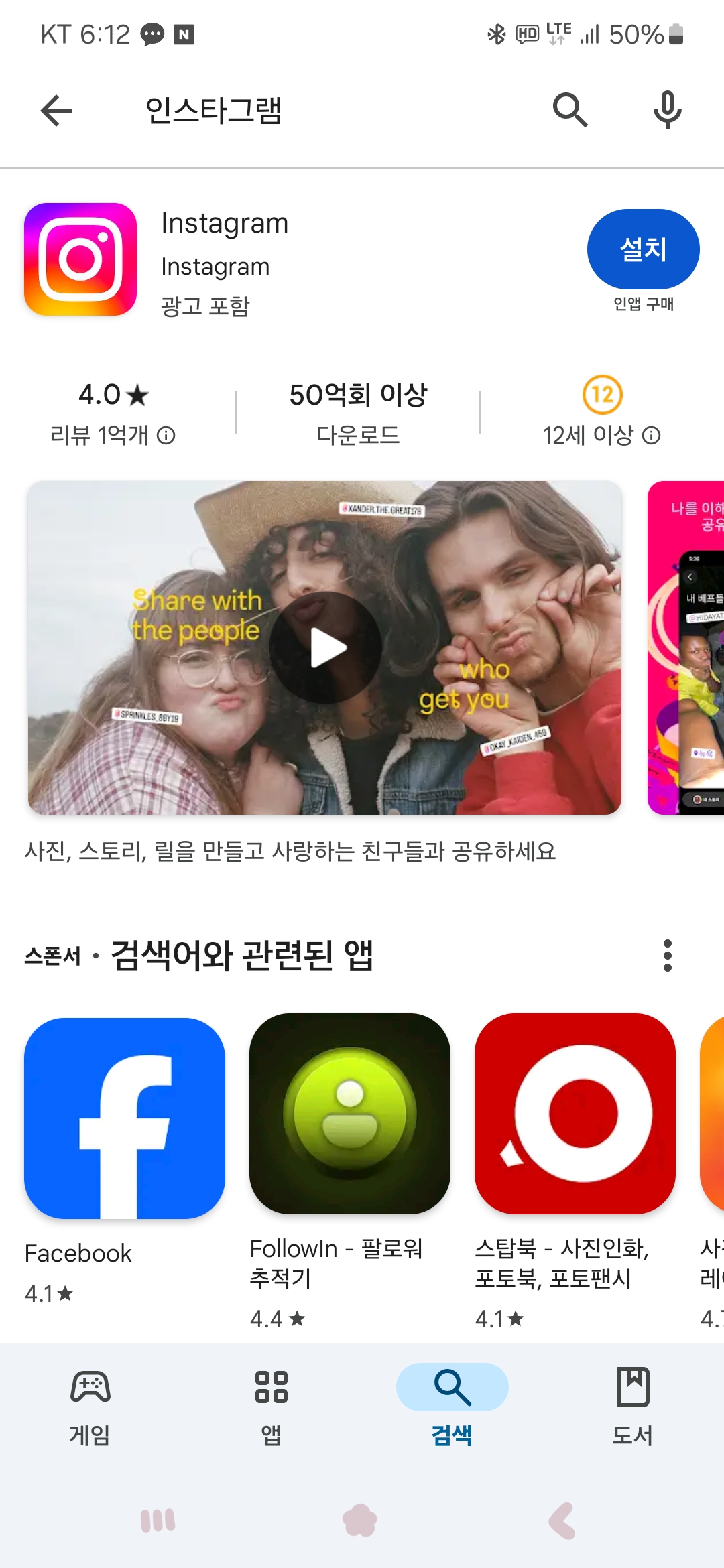
Task: View rating info next to 리뷰 1억개
Action: (166, 436)
